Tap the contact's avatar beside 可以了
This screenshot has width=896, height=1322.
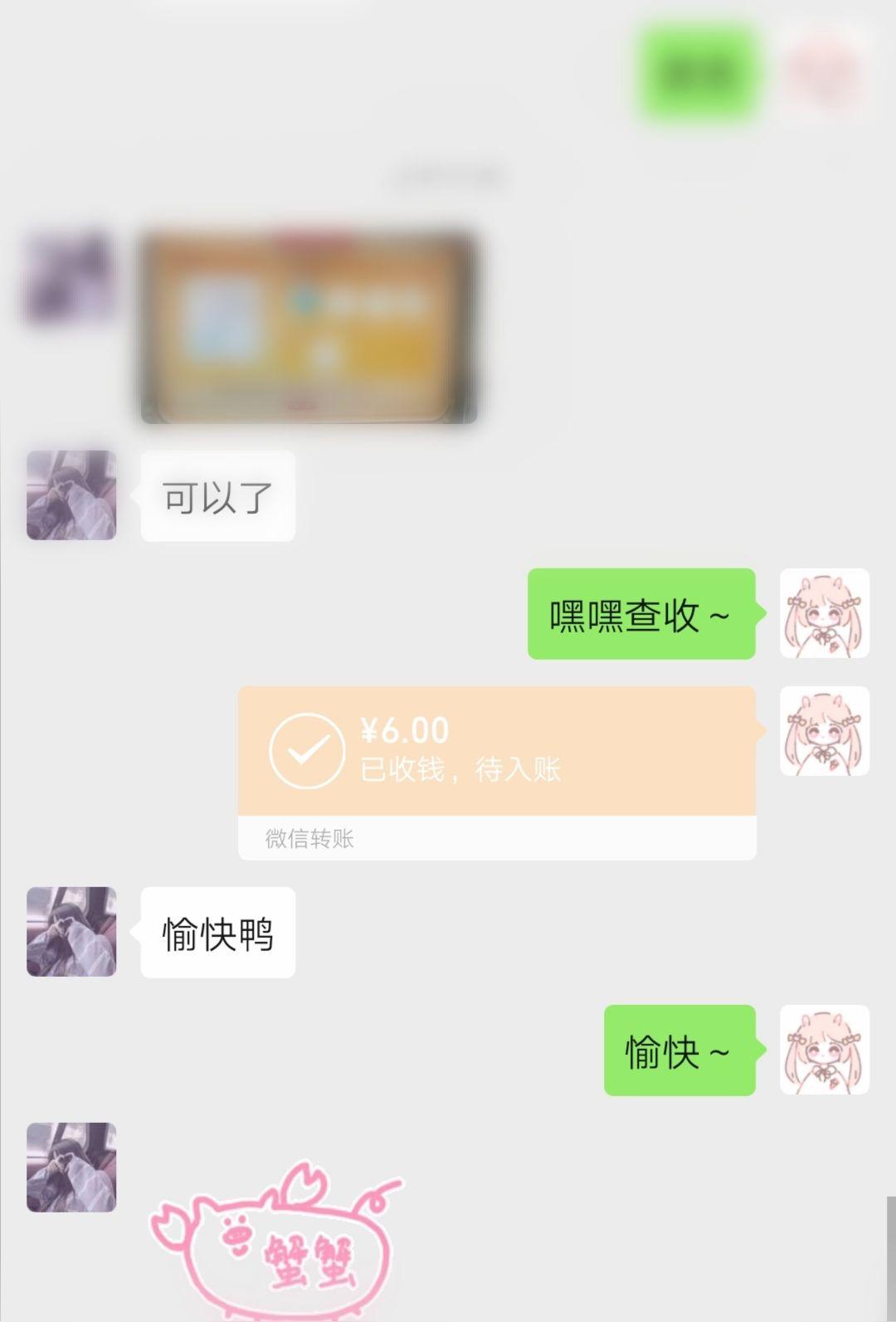[71, 495]
